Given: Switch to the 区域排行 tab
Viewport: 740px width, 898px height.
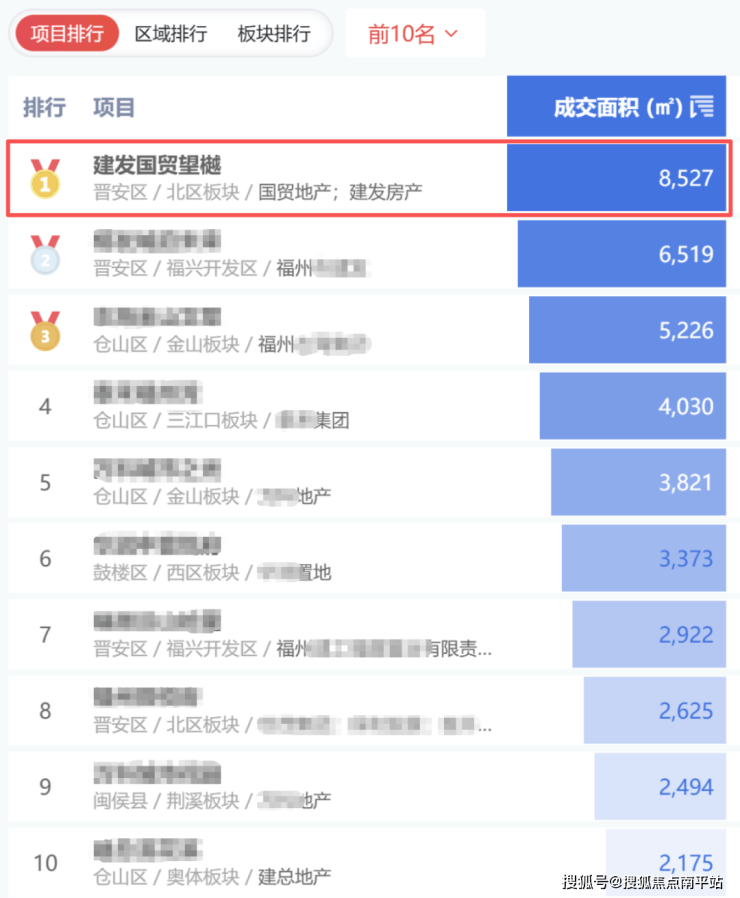Looking at the screenshot, I should [170, 34].
